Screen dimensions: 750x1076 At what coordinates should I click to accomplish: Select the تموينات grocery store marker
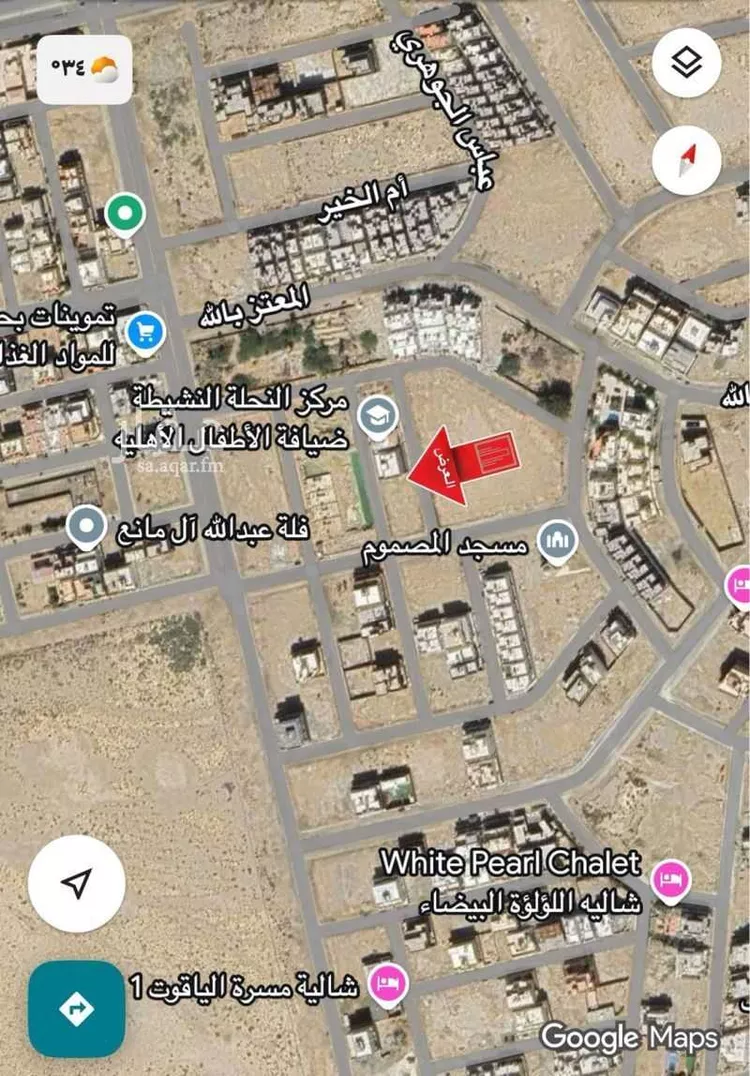(146, 331)
